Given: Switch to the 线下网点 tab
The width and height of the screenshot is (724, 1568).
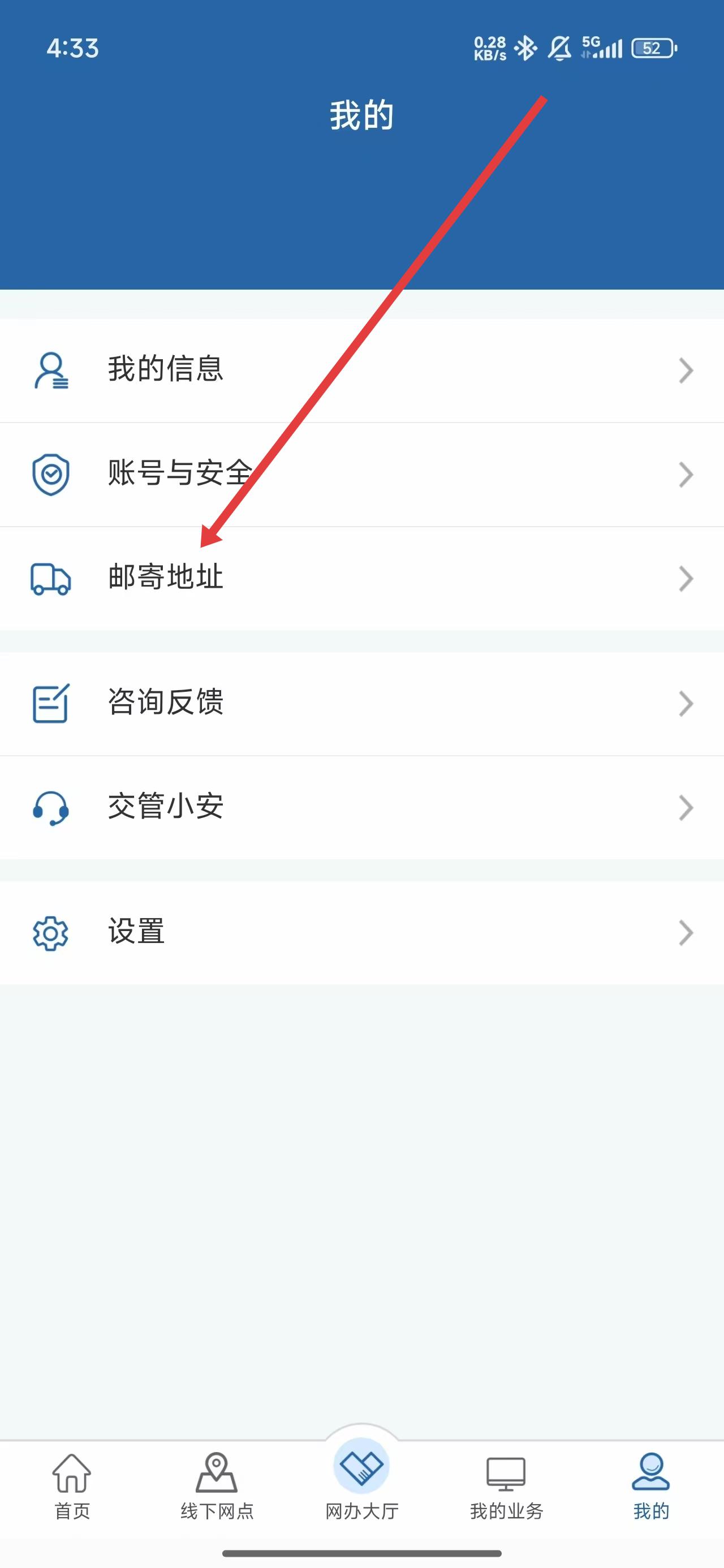Looking at the screenshot, I should (217, 1485).
